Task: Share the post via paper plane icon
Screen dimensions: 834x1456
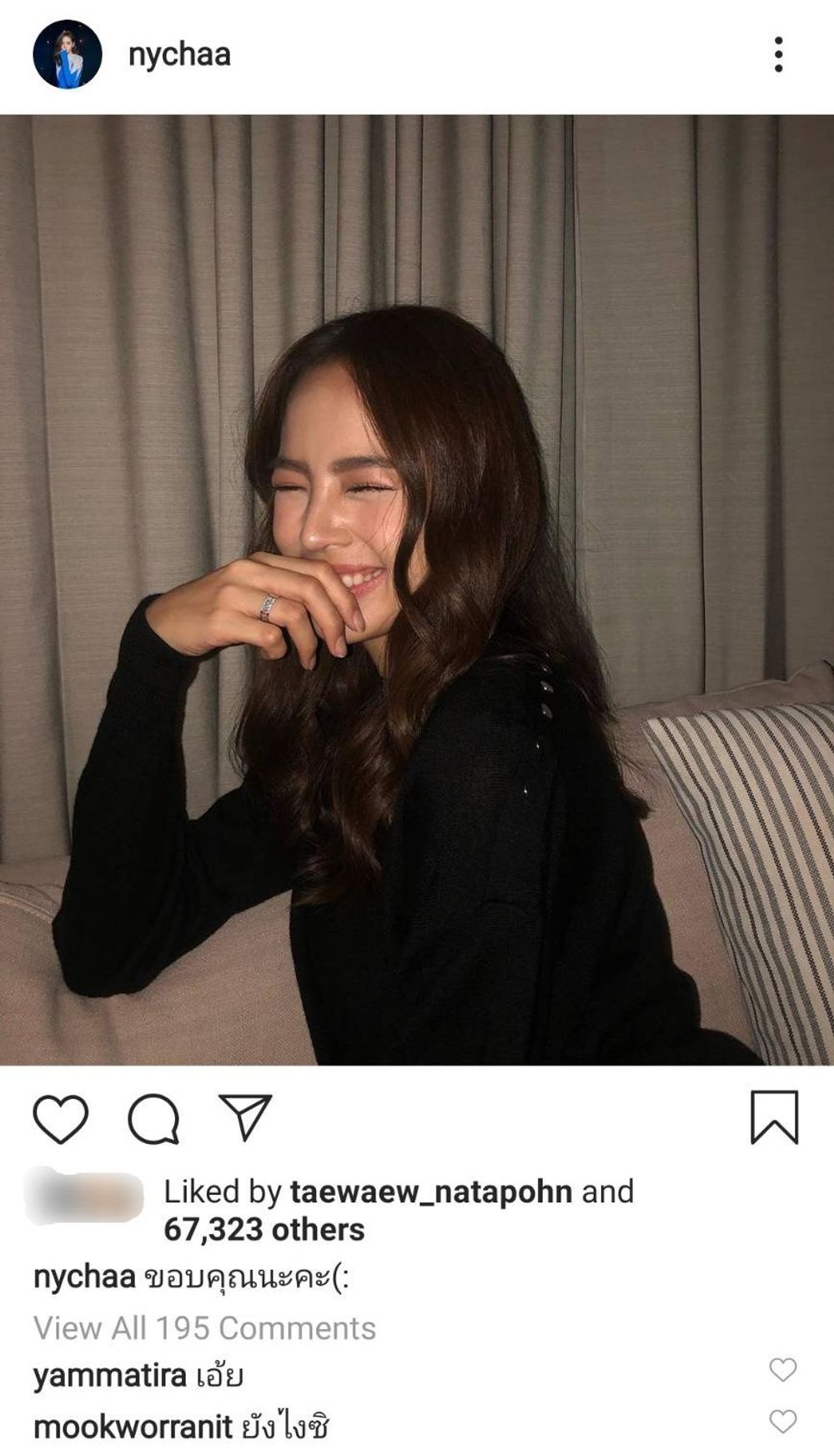Action: 245,1117
